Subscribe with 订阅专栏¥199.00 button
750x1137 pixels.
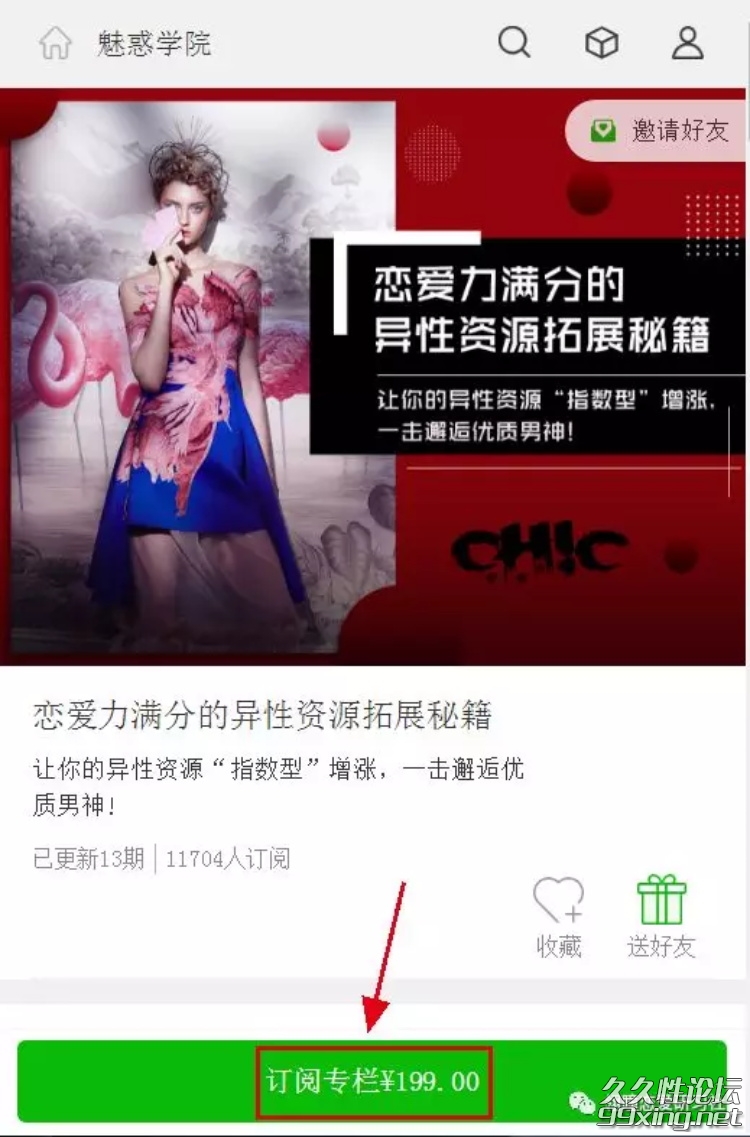(372, 1081)
